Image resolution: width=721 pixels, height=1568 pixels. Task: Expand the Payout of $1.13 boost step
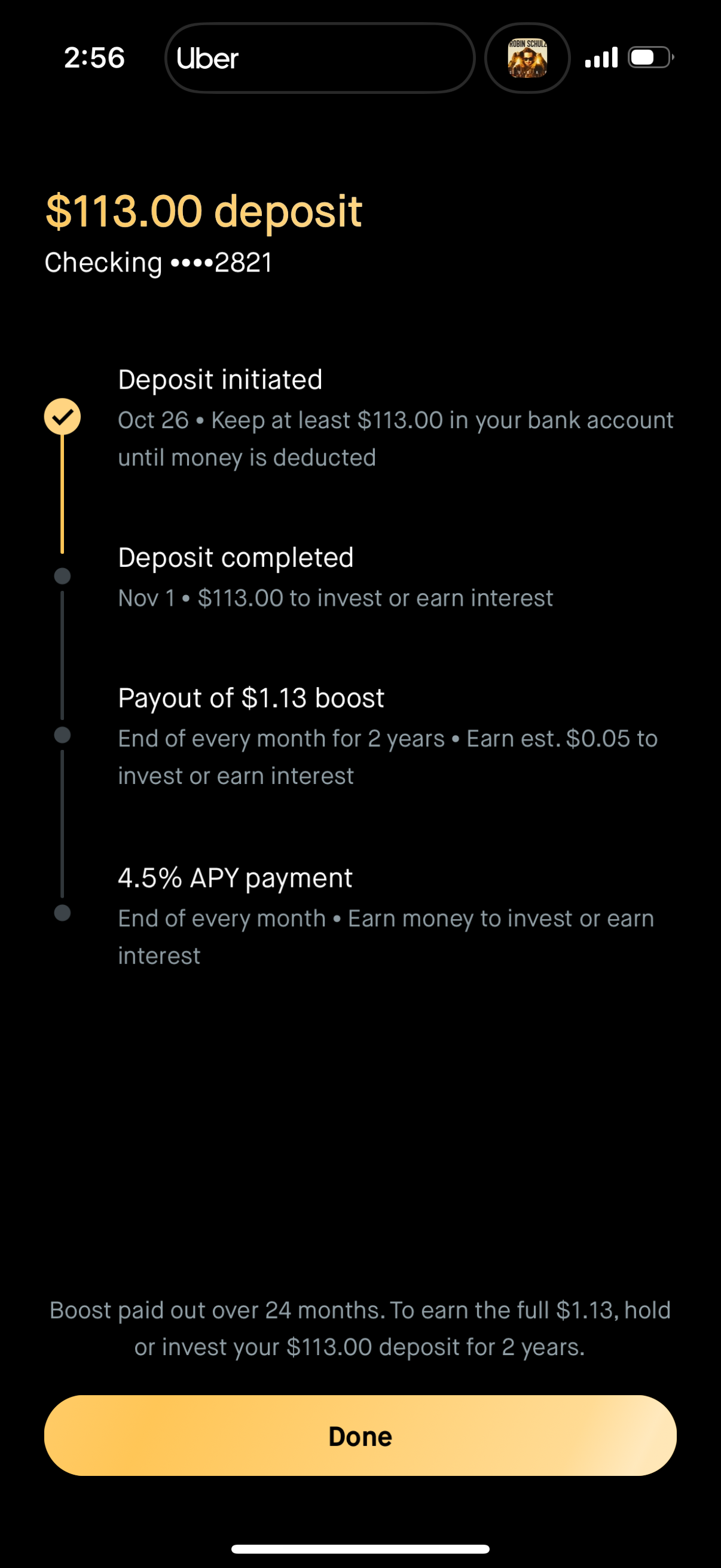(251, 698)
